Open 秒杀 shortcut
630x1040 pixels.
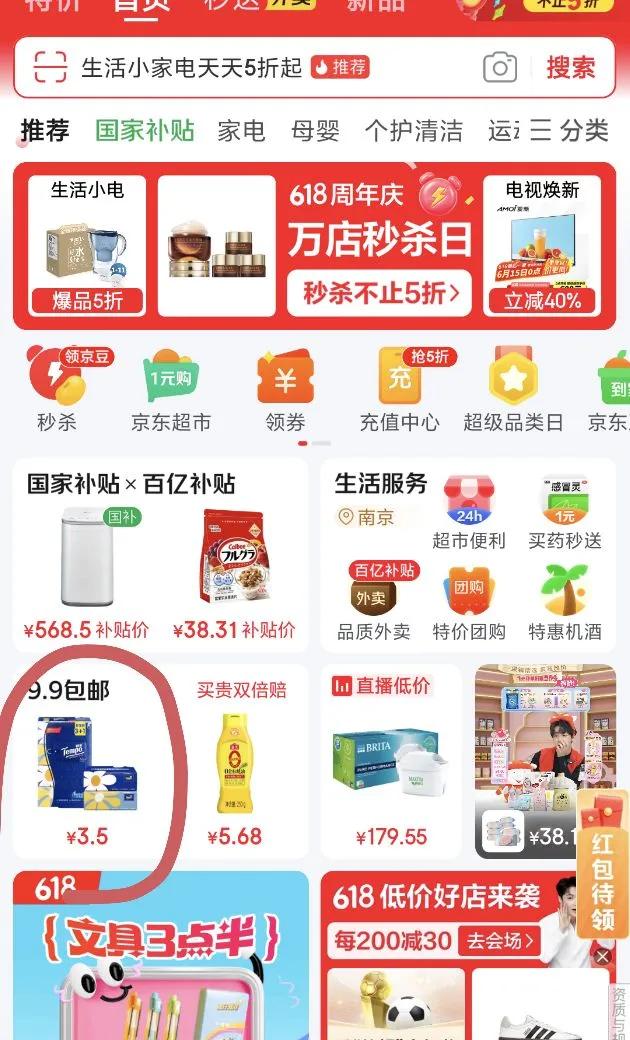point(57,391)
